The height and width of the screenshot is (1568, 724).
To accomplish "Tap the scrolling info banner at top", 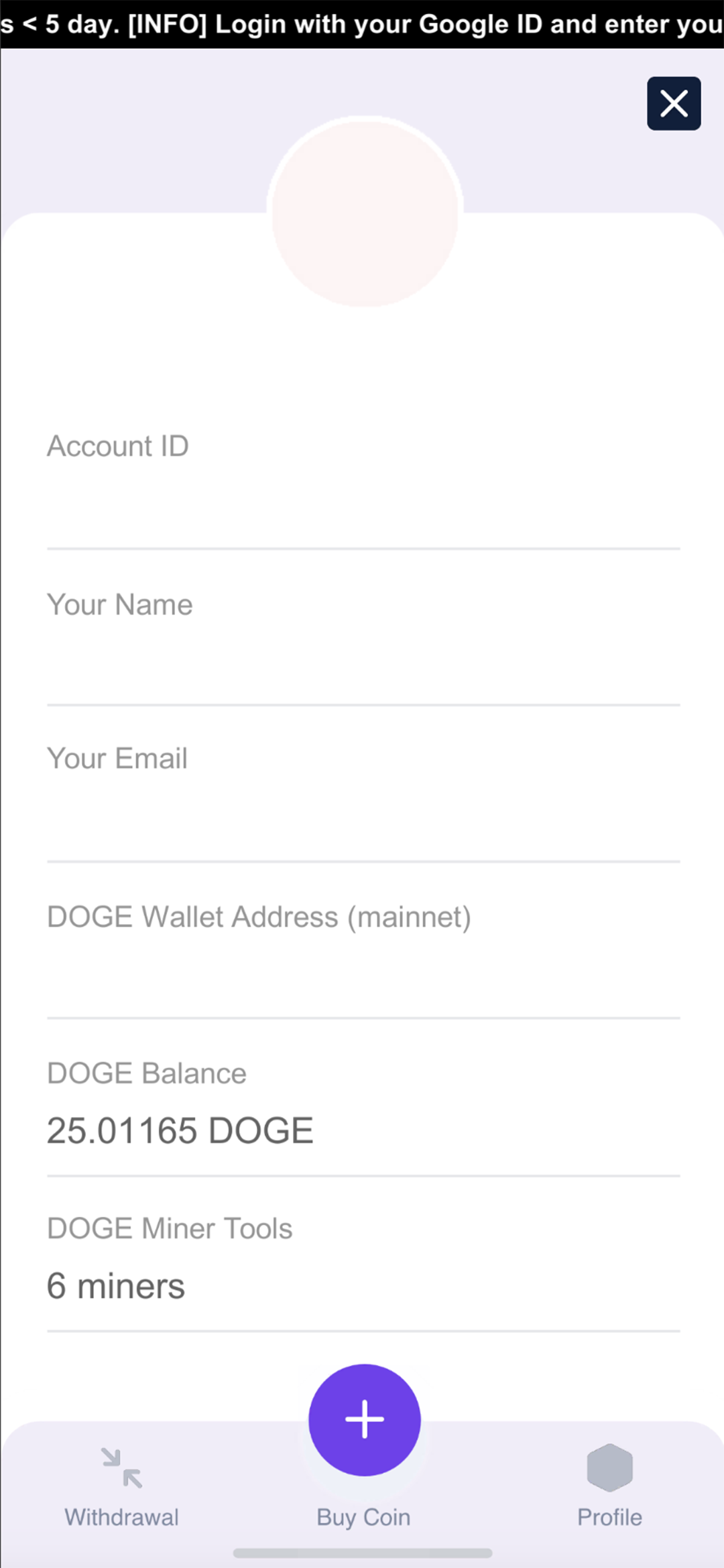I will coord(362,23).
